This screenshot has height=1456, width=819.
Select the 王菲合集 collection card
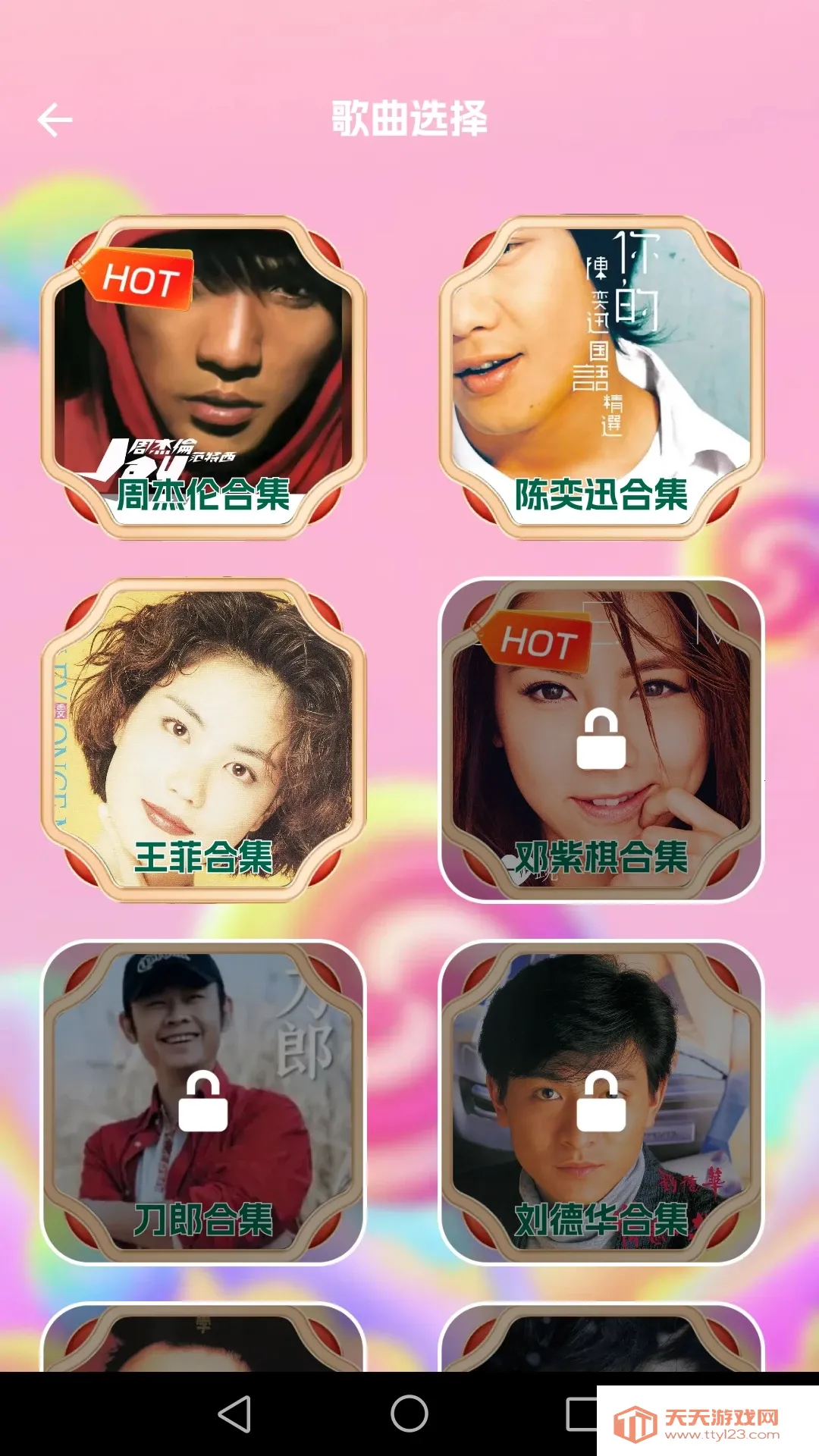click(x=203, y=739)
